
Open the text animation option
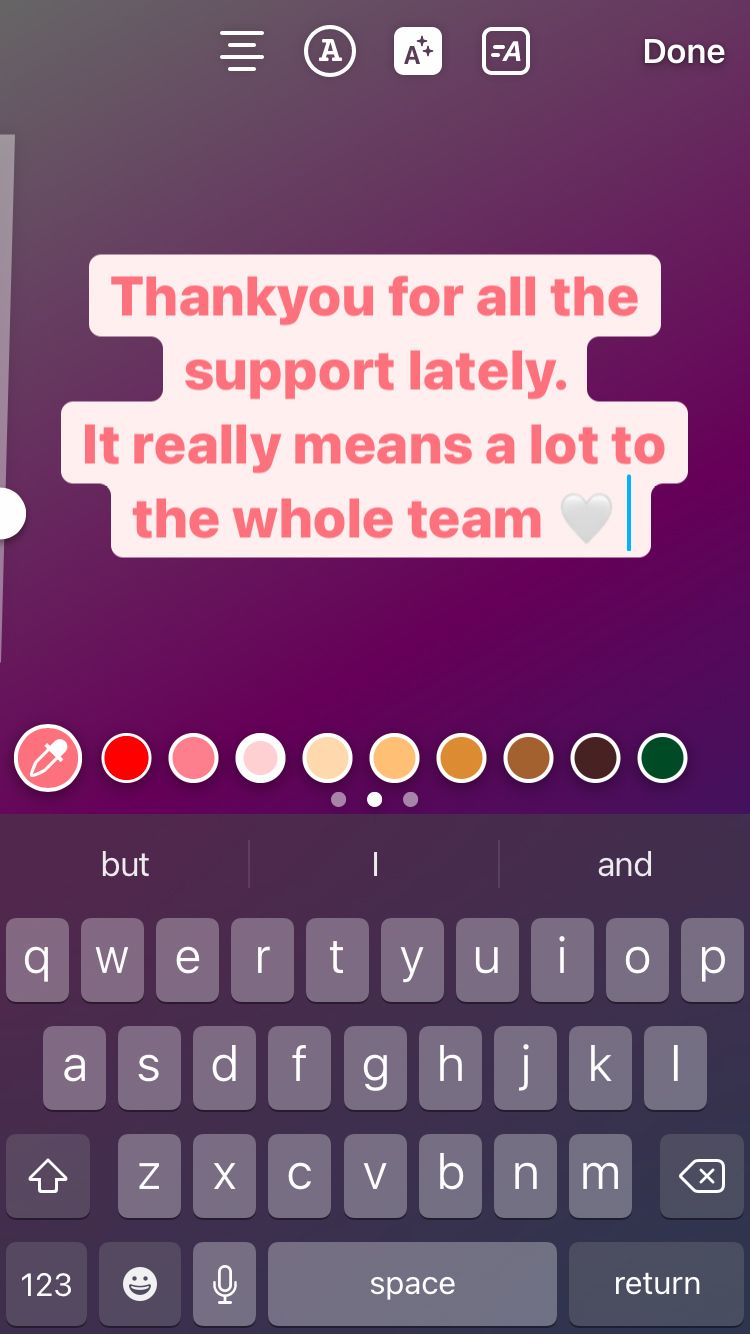[506, 51]
